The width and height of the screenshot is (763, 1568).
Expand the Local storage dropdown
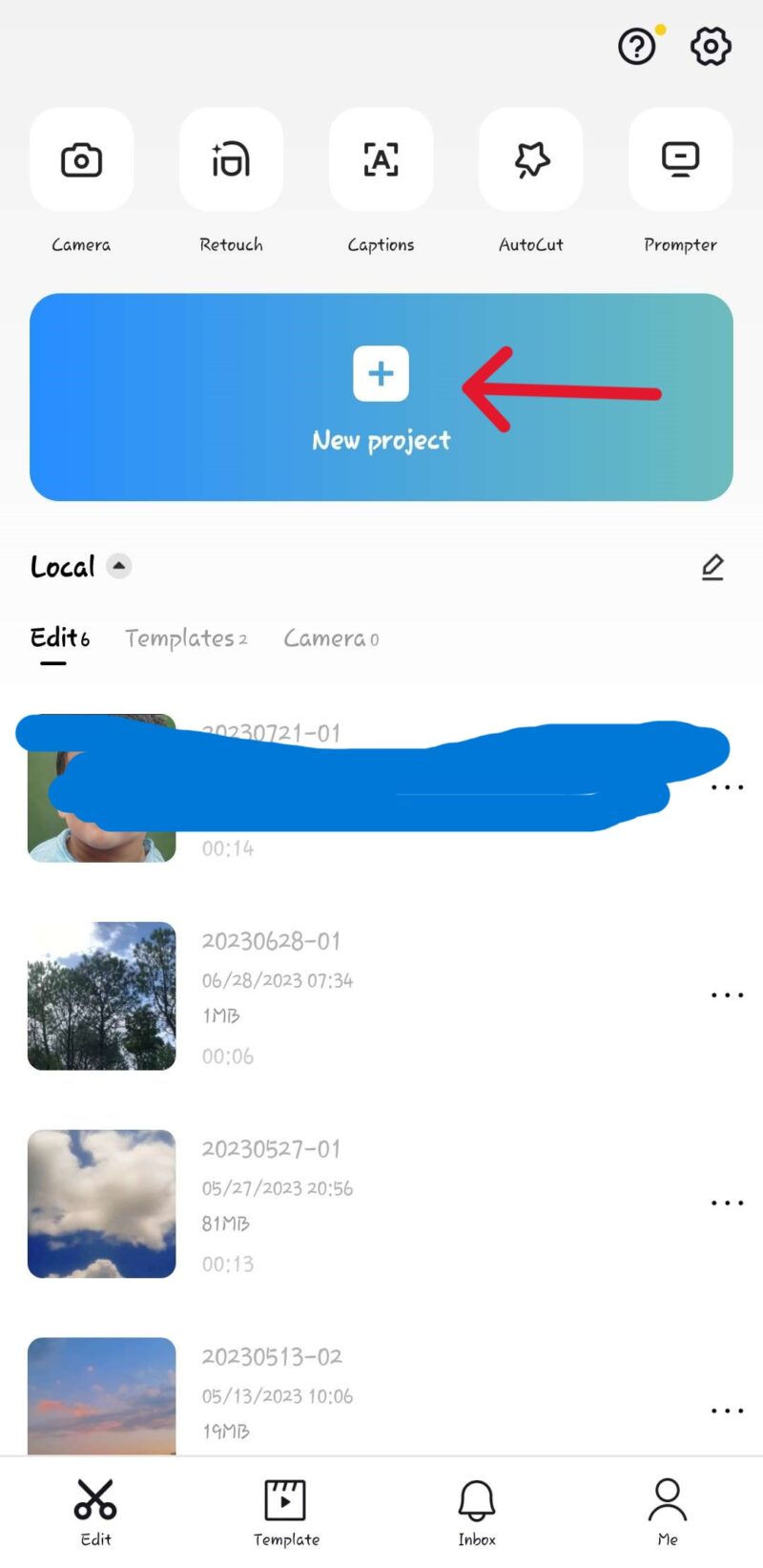(x=118, y=566)
